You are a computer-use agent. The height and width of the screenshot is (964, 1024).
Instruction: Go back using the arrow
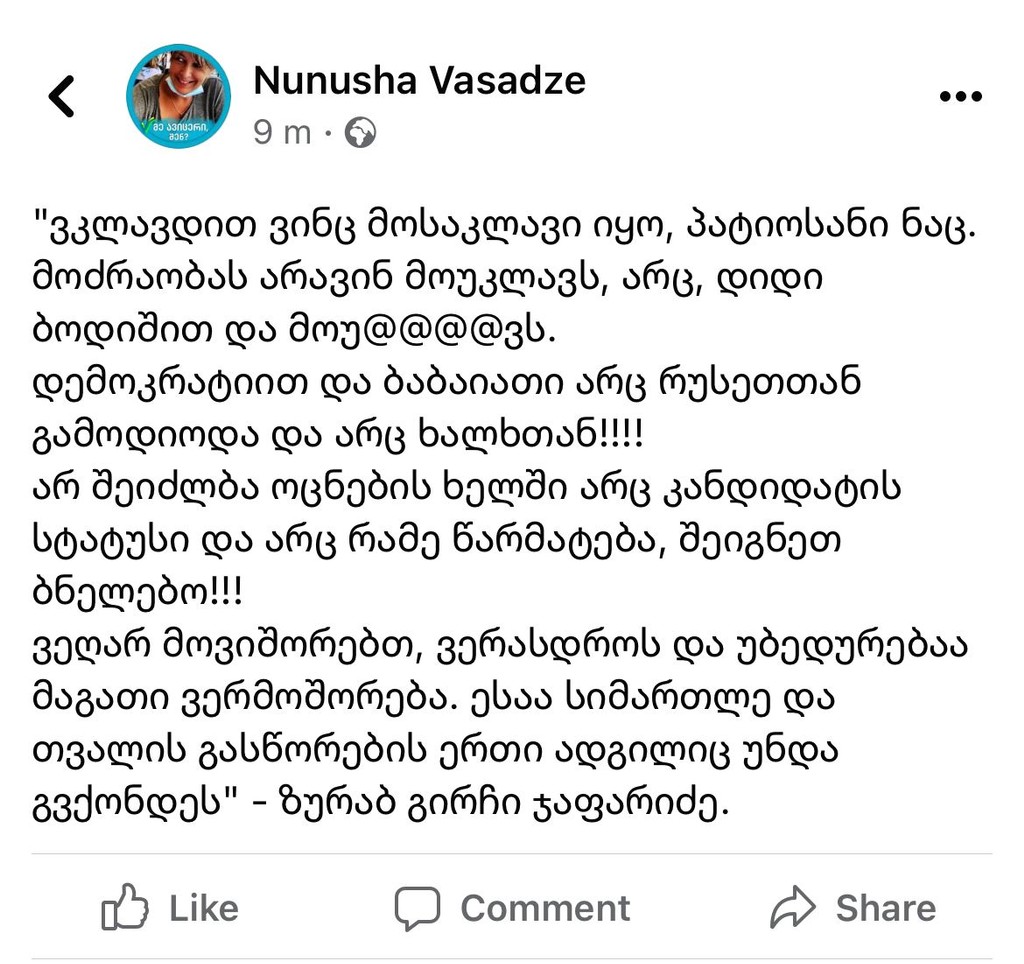tap(62, 97)
